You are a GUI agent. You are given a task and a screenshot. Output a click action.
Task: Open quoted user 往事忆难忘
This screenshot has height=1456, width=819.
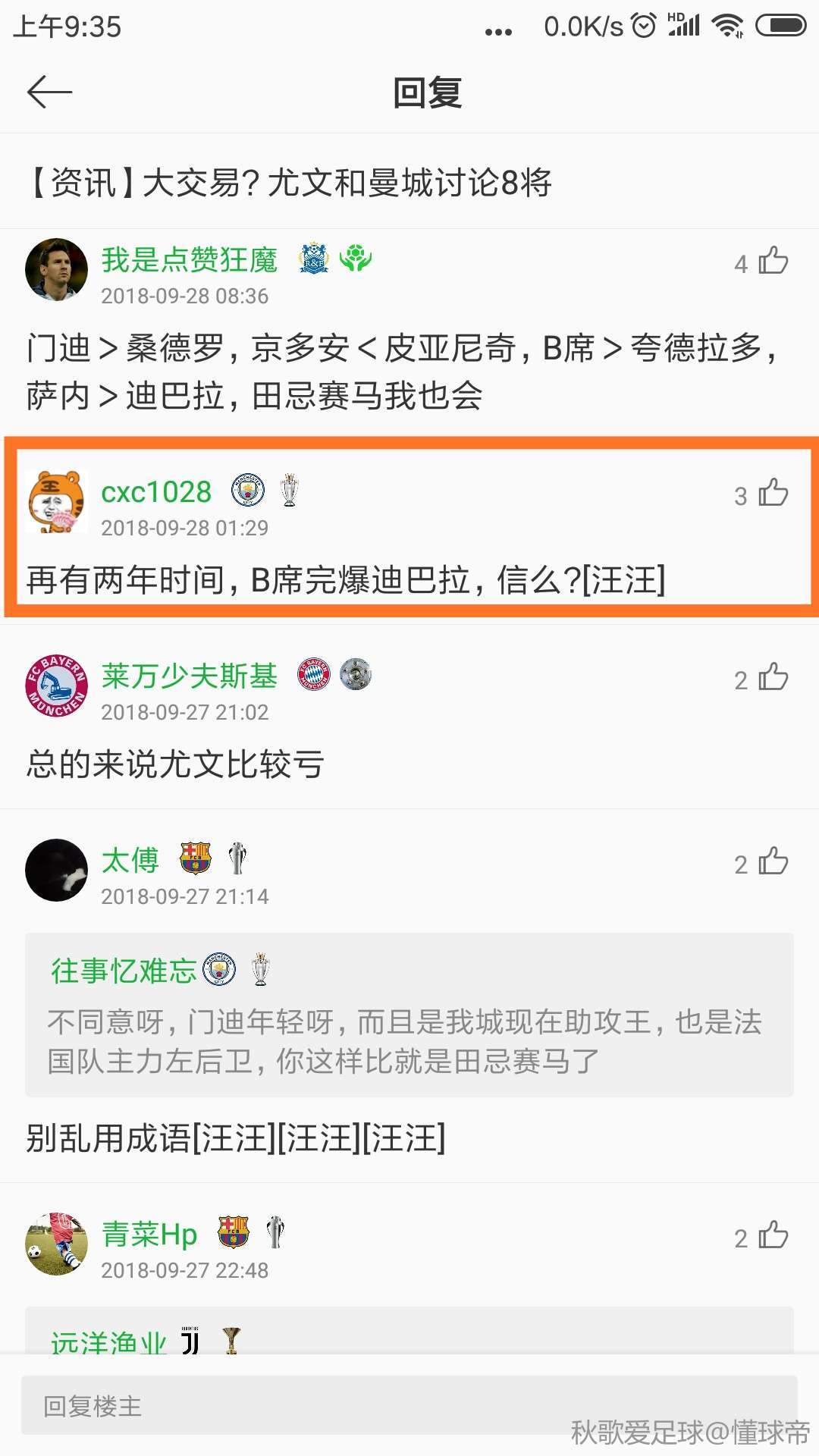(x=124, y=971)
